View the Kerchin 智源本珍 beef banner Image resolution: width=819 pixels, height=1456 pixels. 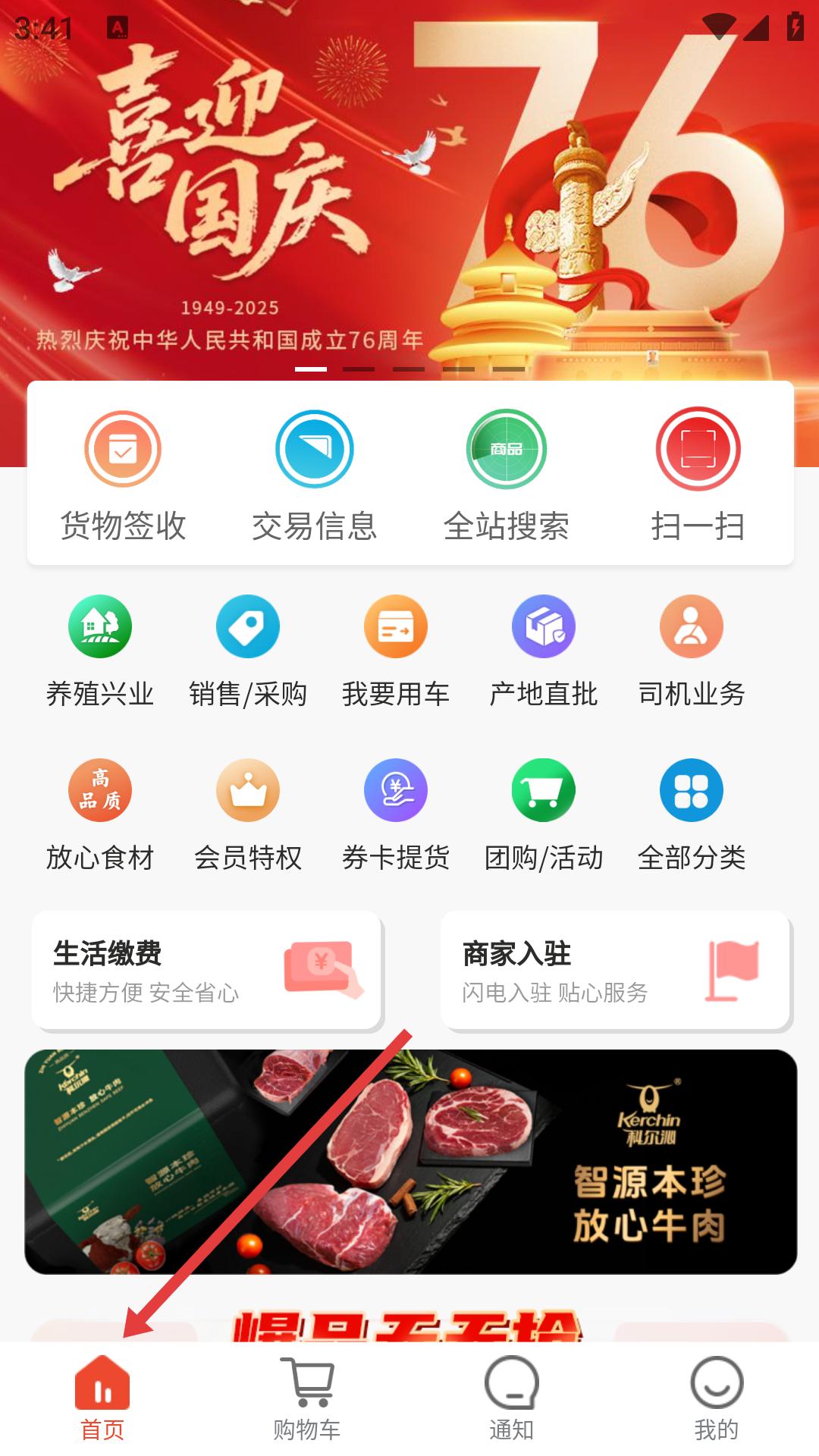(x=410, y=1162)
